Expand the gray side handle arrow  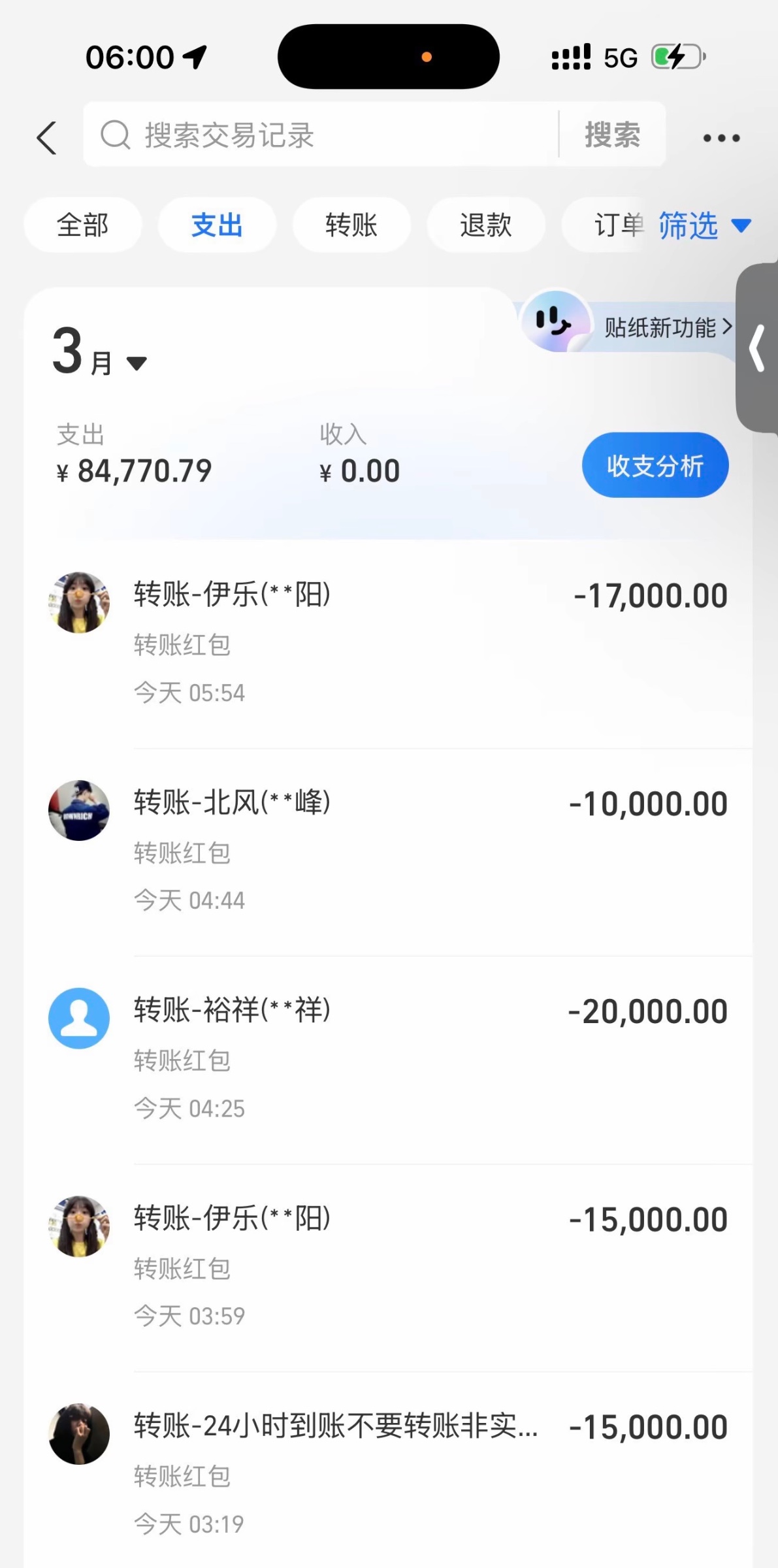tap(758, 348)
